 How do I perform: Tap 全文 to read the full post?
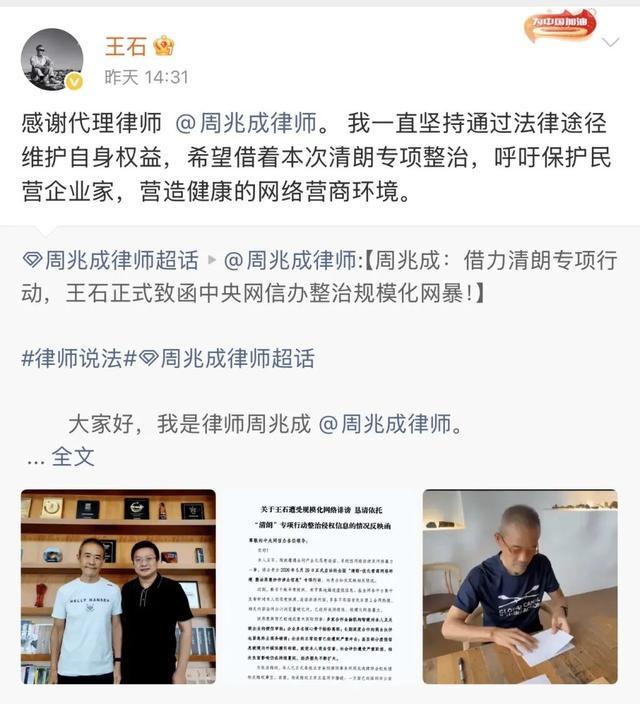tap(73, 456)
